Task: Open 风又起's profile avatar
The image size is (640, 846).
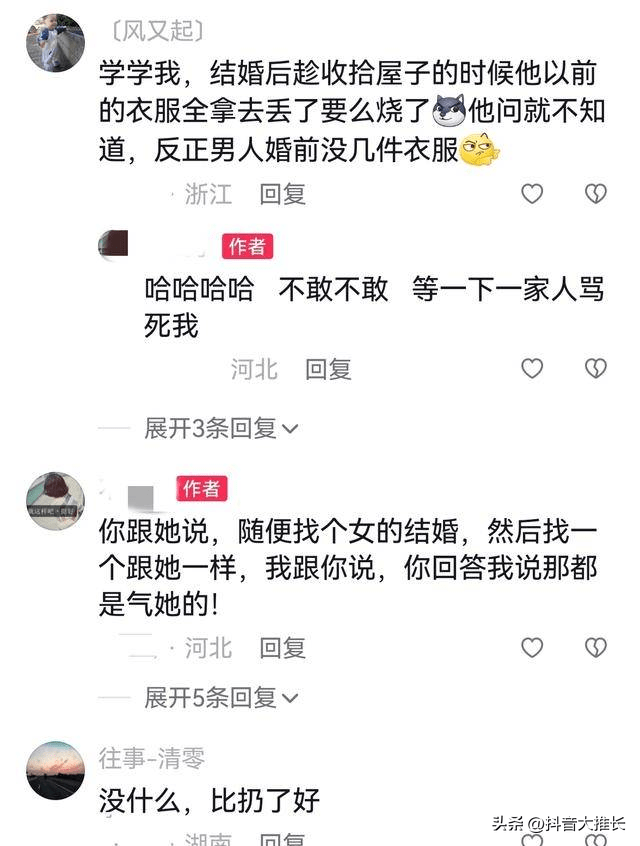Action: (54, 43)
